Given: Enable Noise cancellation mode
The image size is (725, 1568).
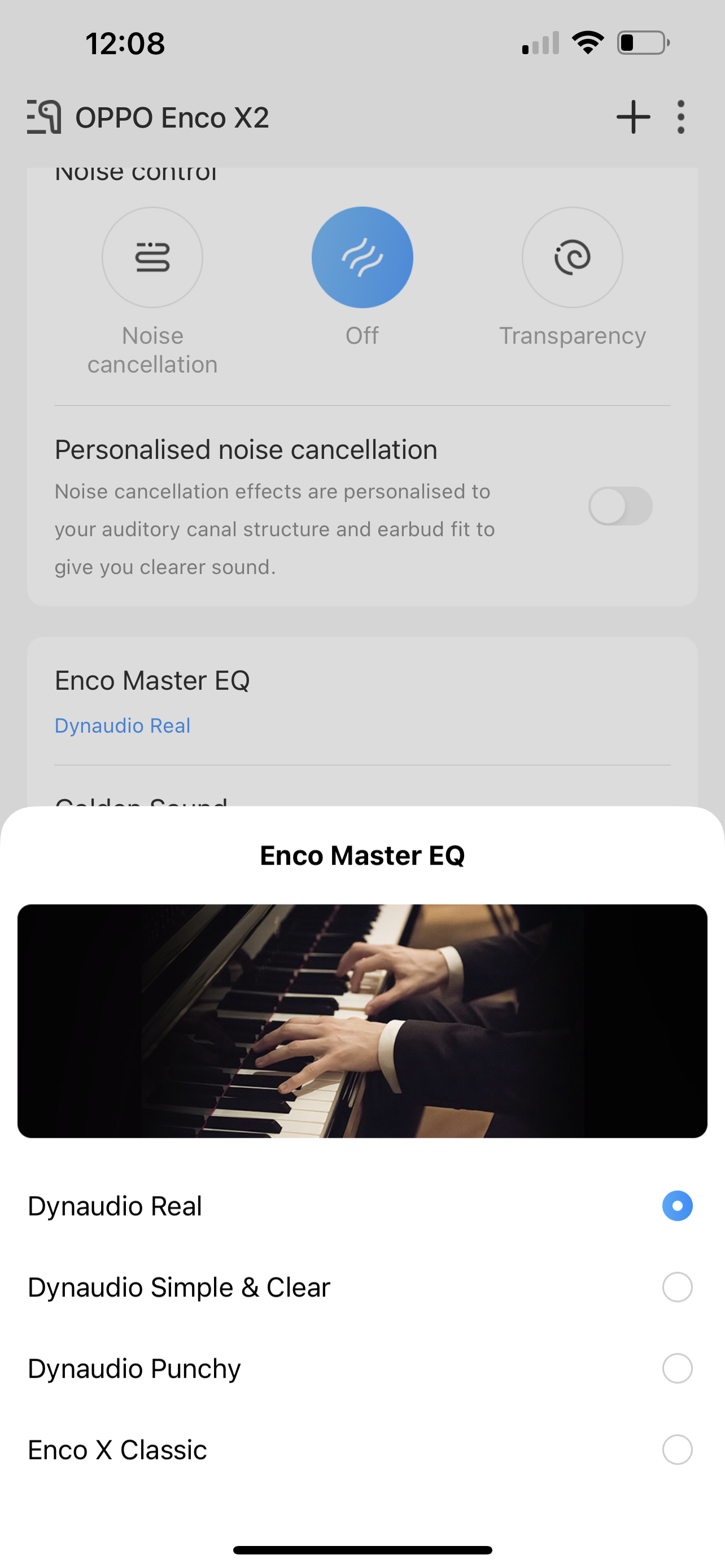Looking at the screenshot, I should point(152,257).
